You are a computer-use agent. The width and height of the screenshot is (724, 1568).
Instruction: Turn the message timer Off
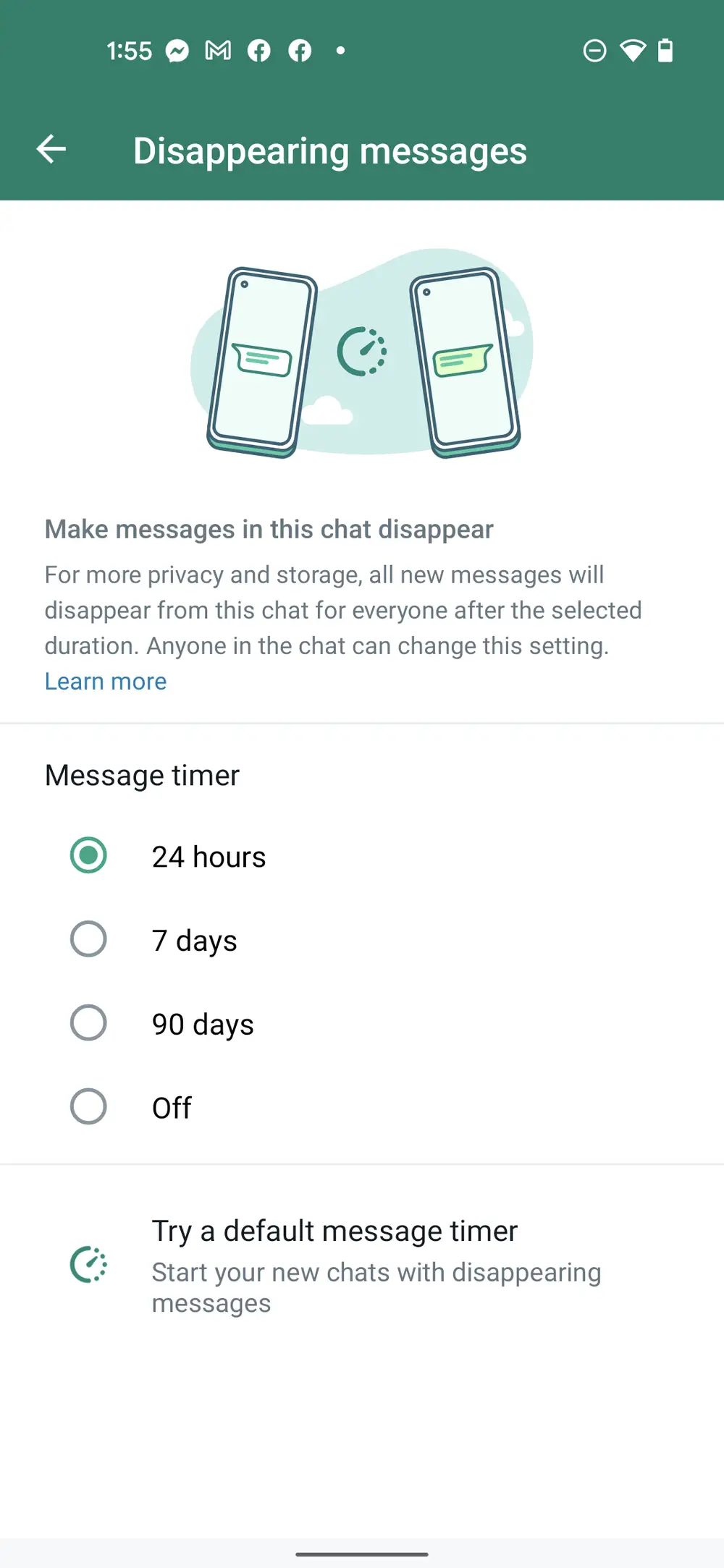pyautogui.click(x=89, y=1107)
